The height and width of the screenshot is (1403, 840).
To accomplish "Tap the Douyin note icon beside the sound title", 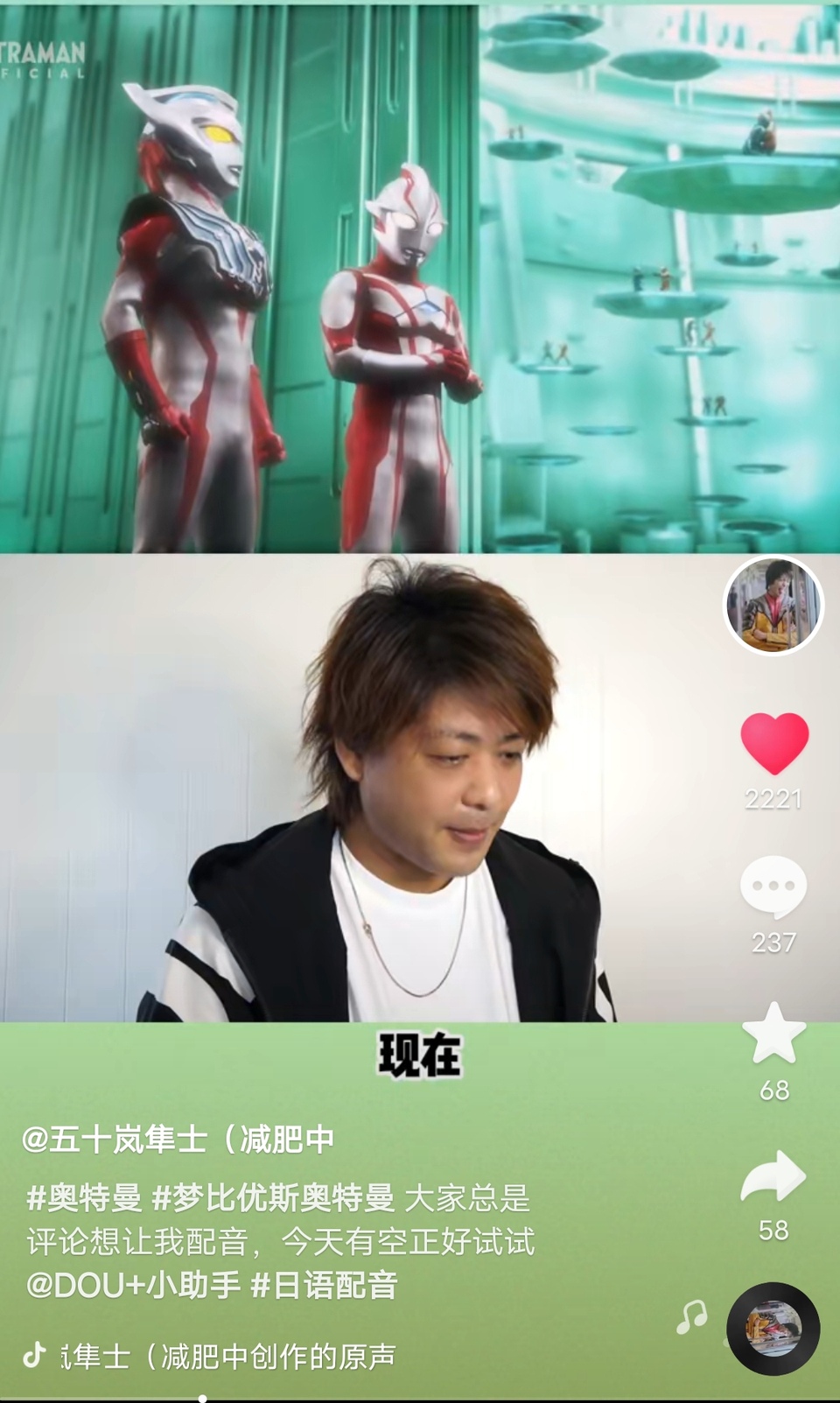I will click(x=33, y=1353).
